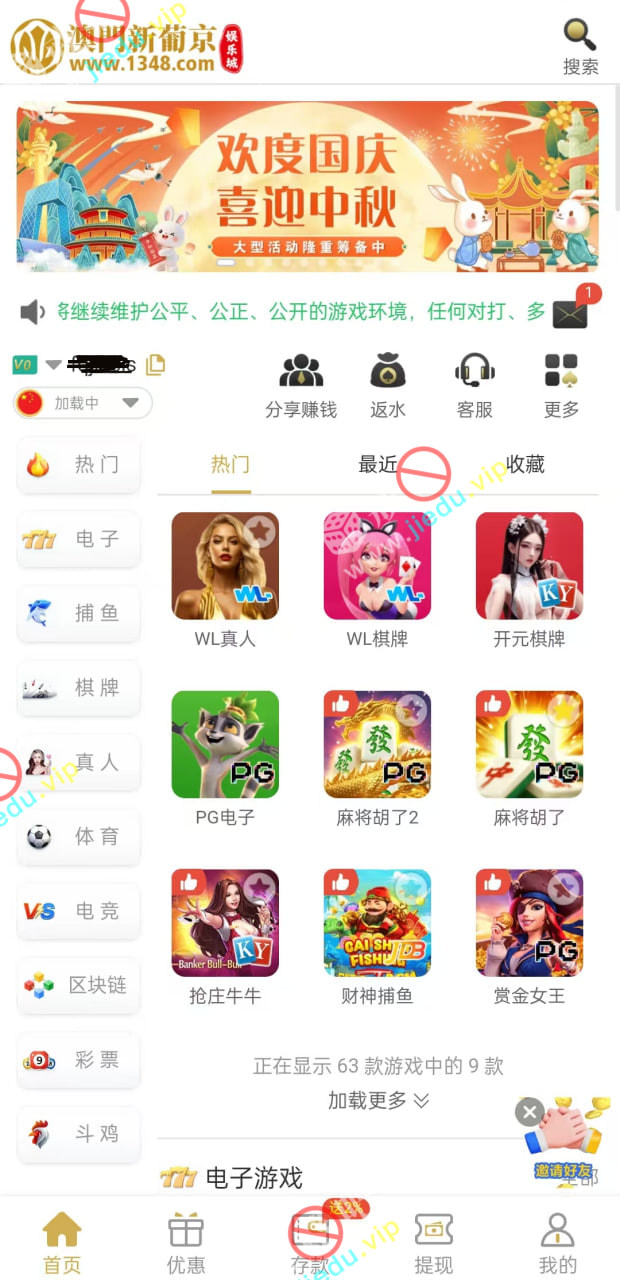Open 分享赚钱 share to earn
Screen dimensions: 620x1280
(301, 385)
